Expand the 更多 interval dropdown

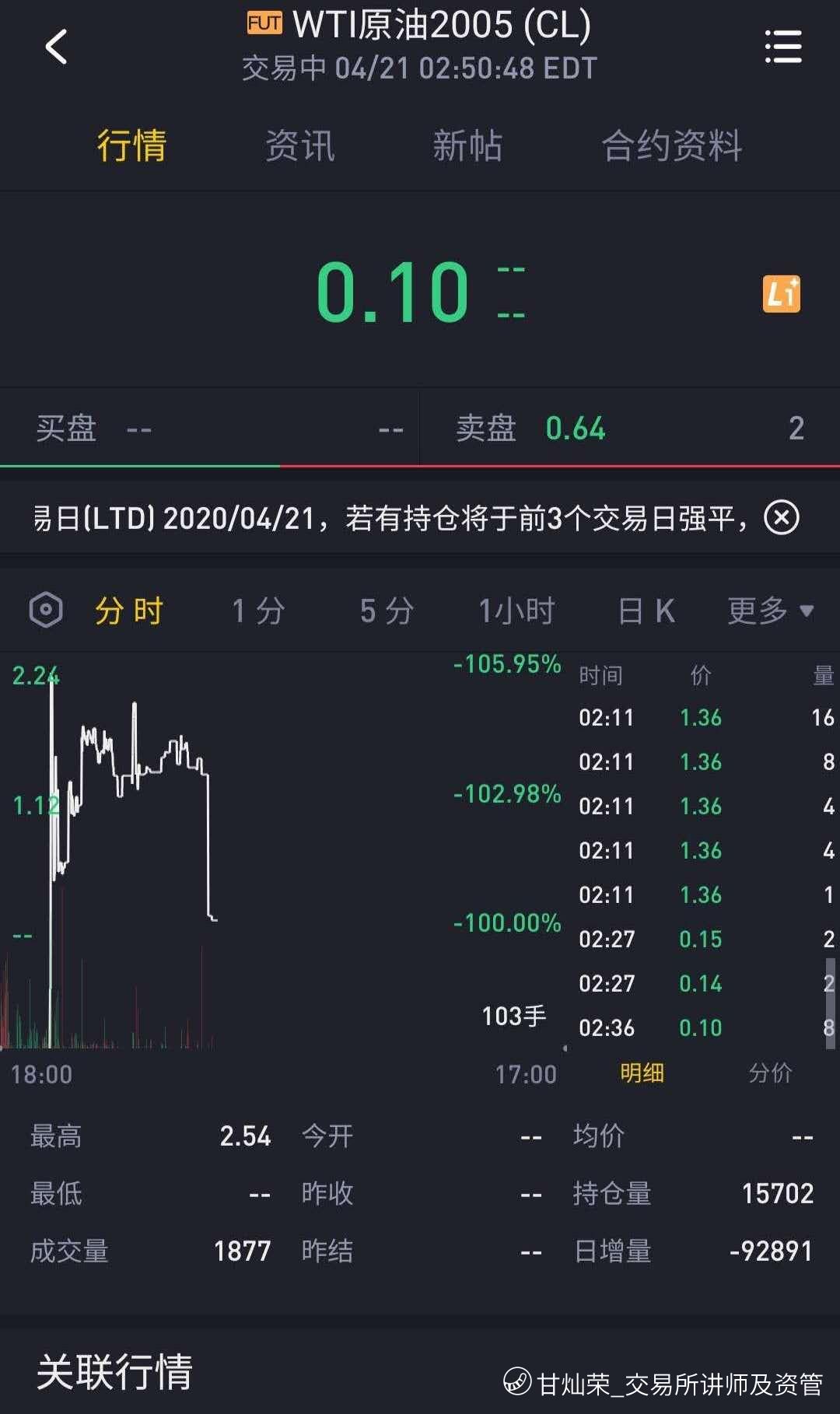tap(771, 611)
